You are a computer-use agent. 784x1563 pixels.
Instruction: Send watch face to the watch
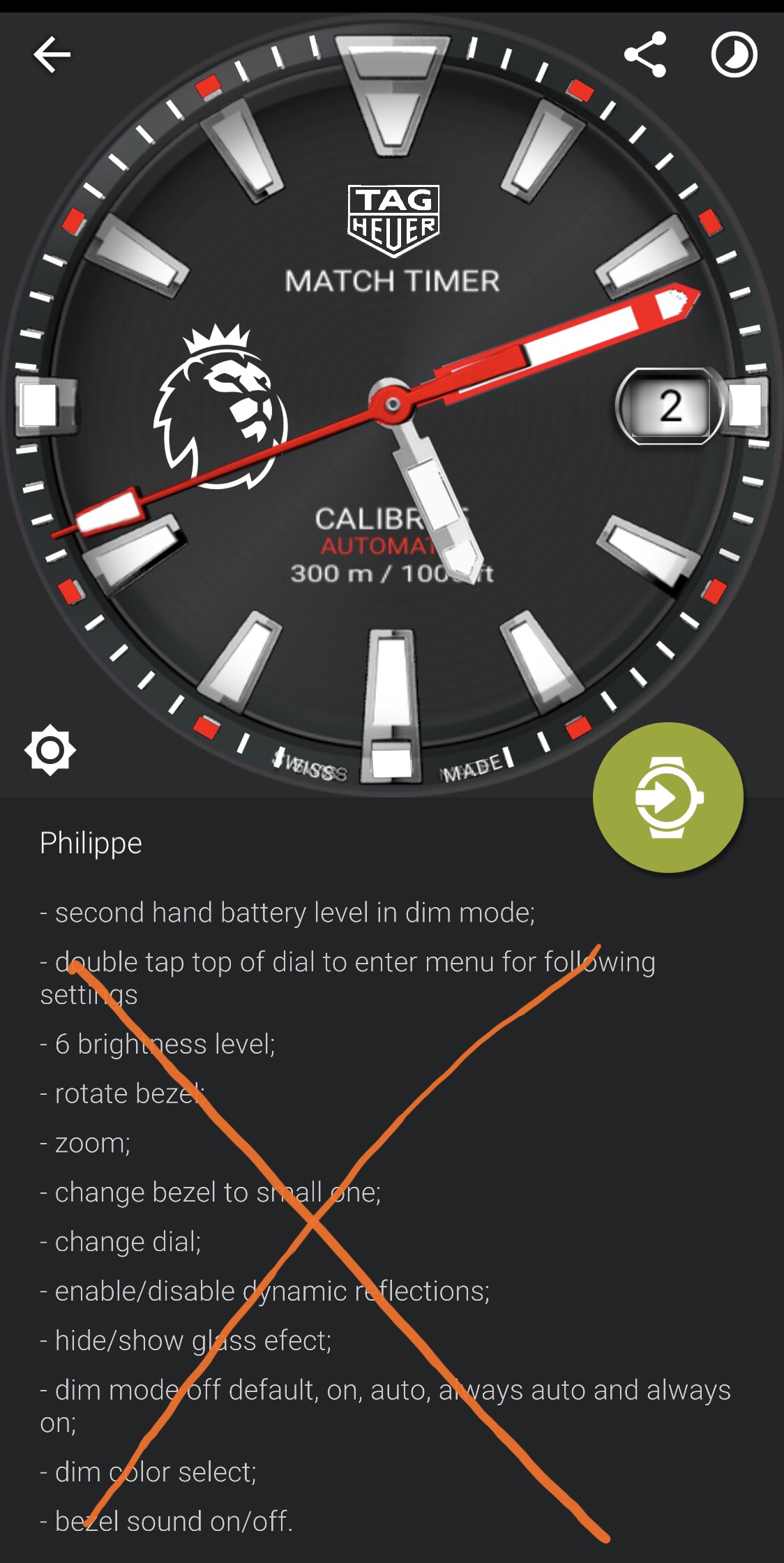click(x=668, y=798)
